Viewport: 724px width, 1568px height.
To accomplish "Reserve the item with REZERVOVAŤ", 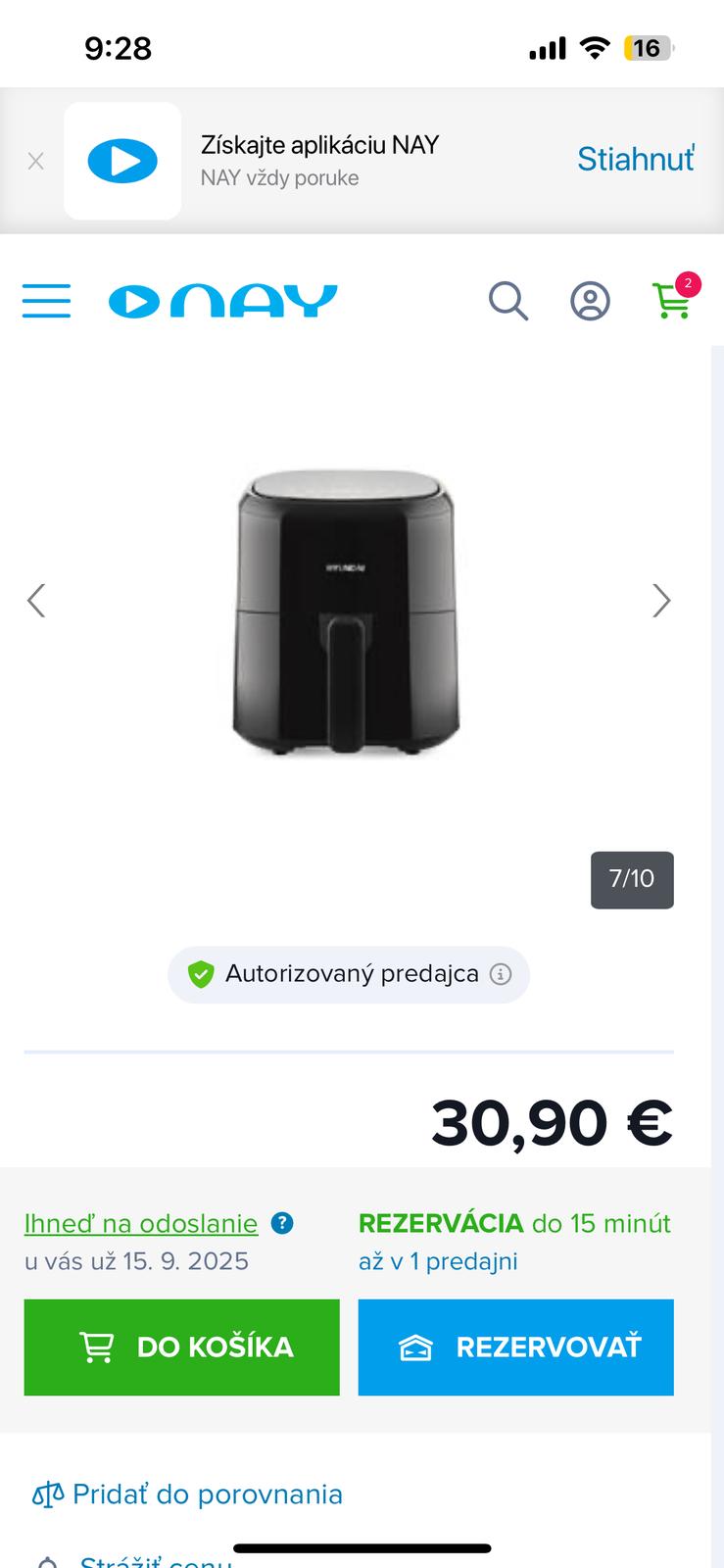I will [516, 1347].
